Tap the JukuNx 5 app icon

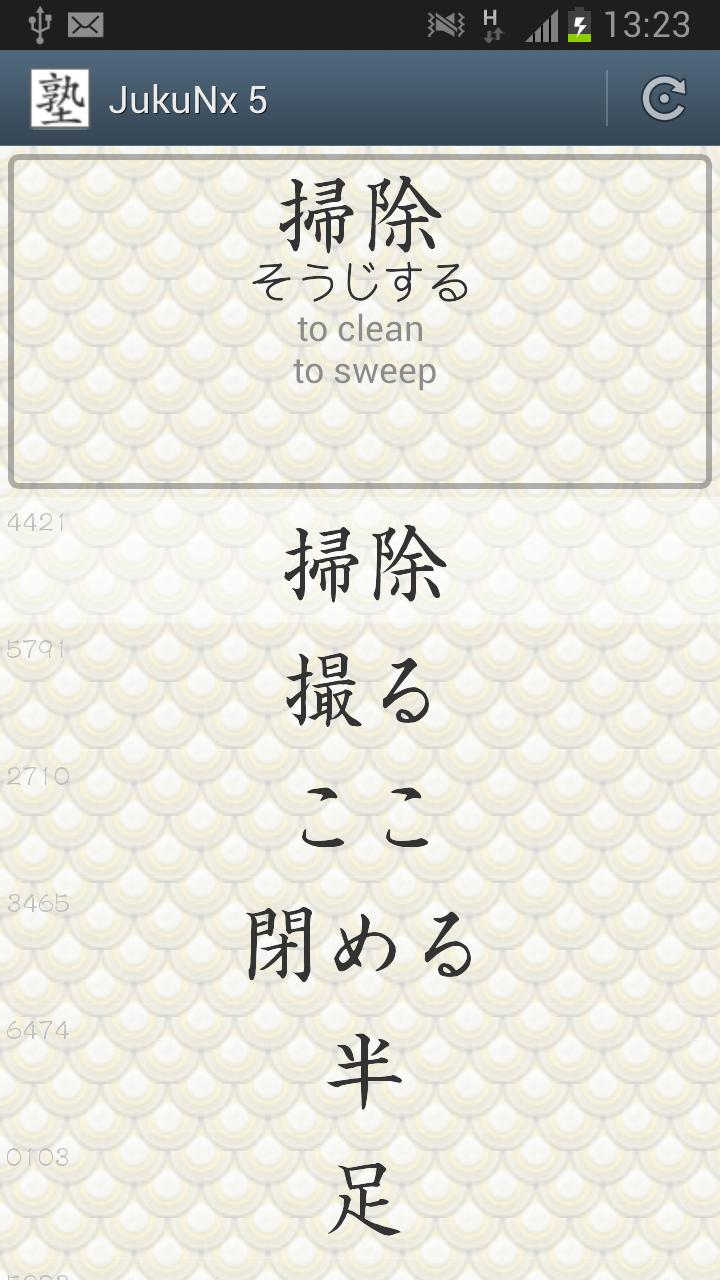pyautogui.click(x=60, y=99)
